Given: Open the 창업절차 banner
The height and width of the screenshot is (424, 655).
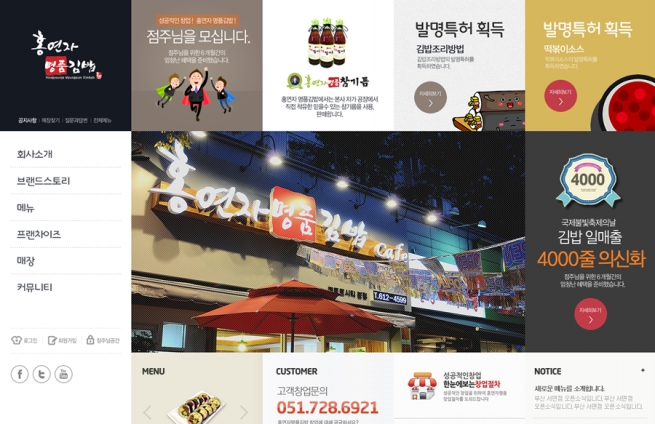Looking at the screenshot, I should tap(459, 386).
